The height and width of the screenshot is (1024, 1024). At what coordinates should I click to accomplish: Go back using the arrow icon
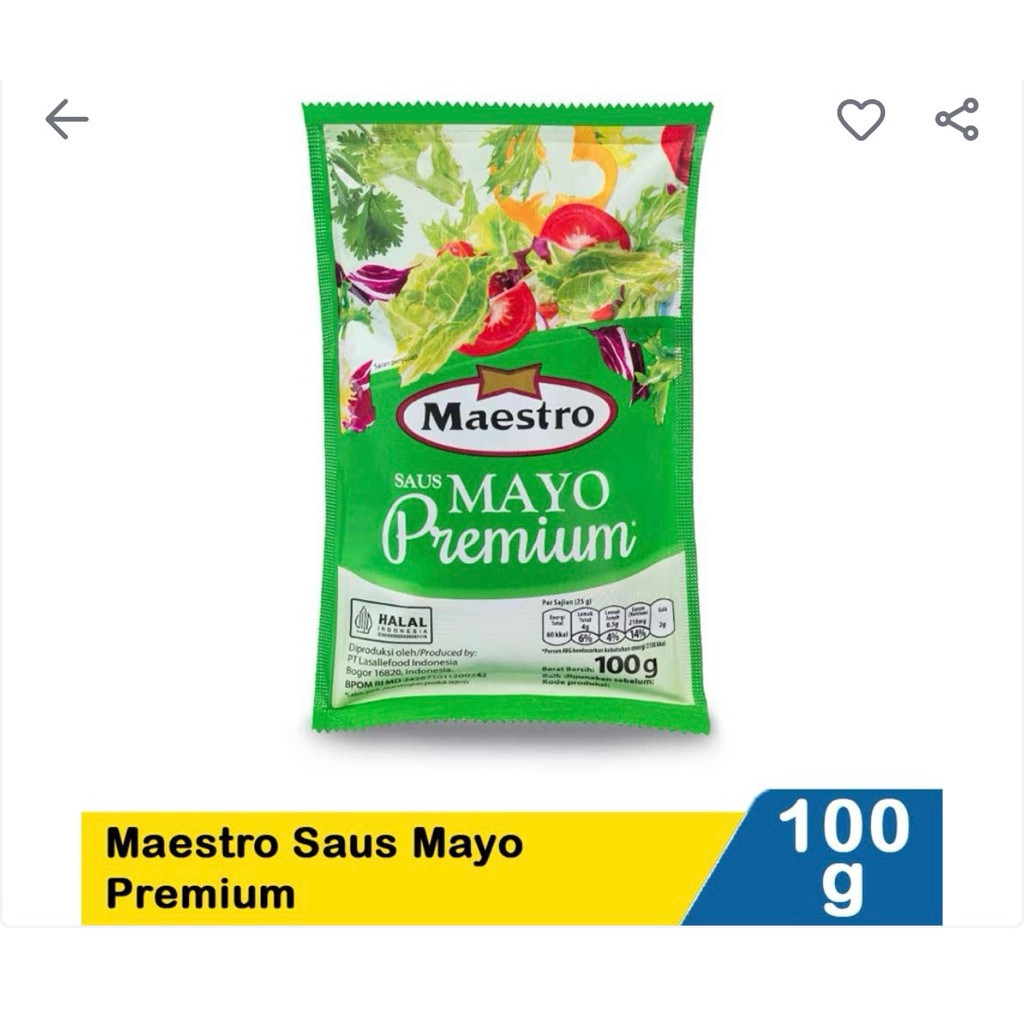67,120
